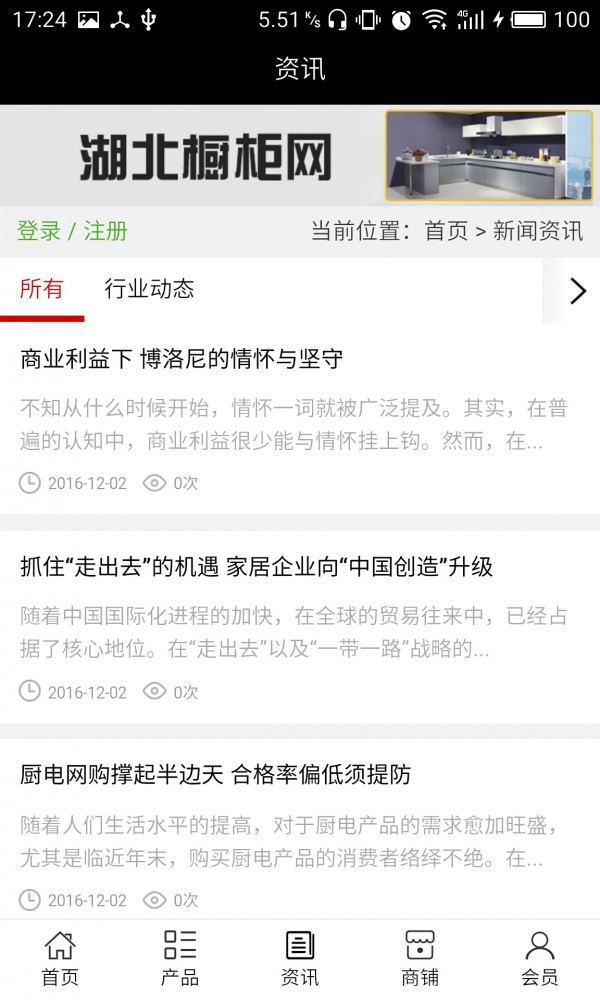Switch to the 会员 bottom tab
600x1000 pixels.
point(540,958)
